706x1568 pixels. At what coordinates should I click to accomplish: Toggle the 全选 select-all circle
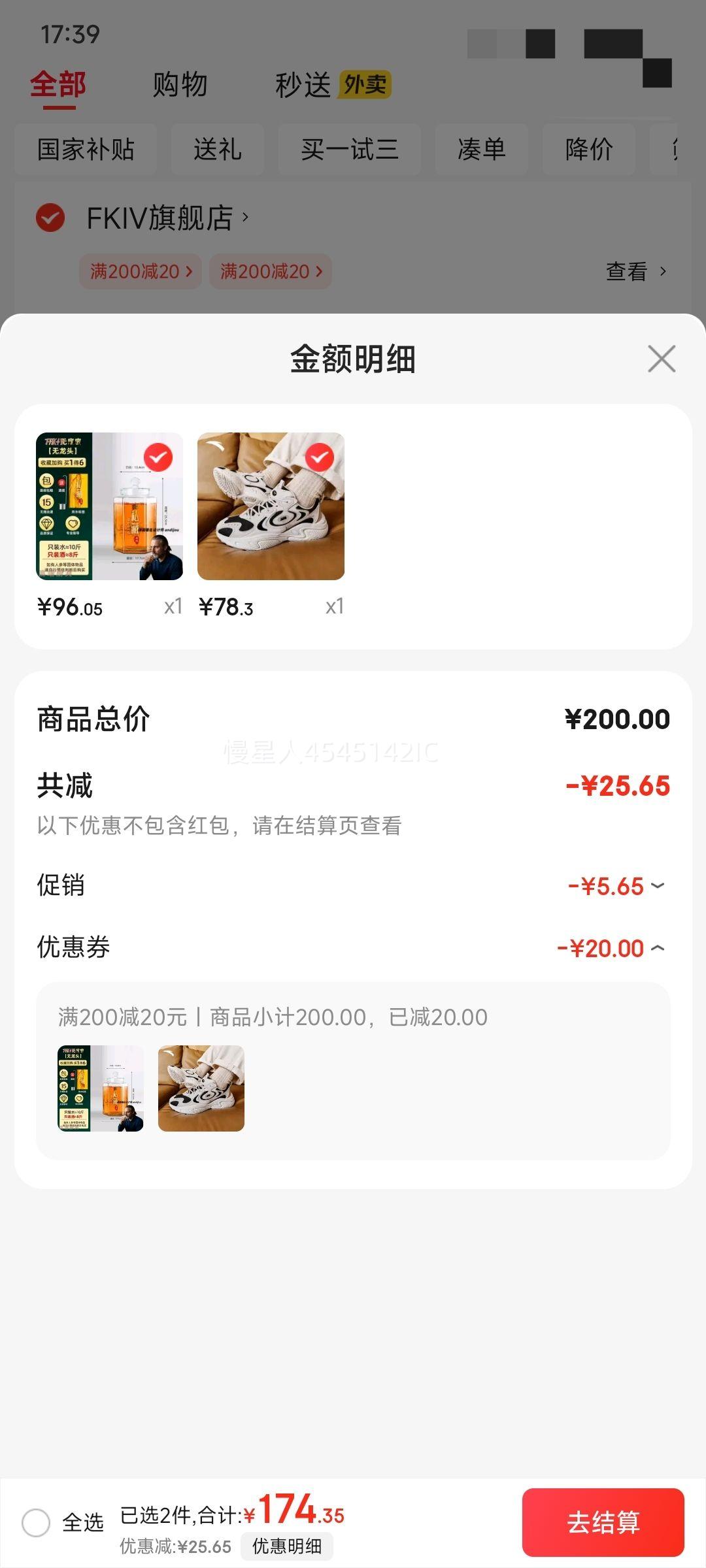[36, 1522]
